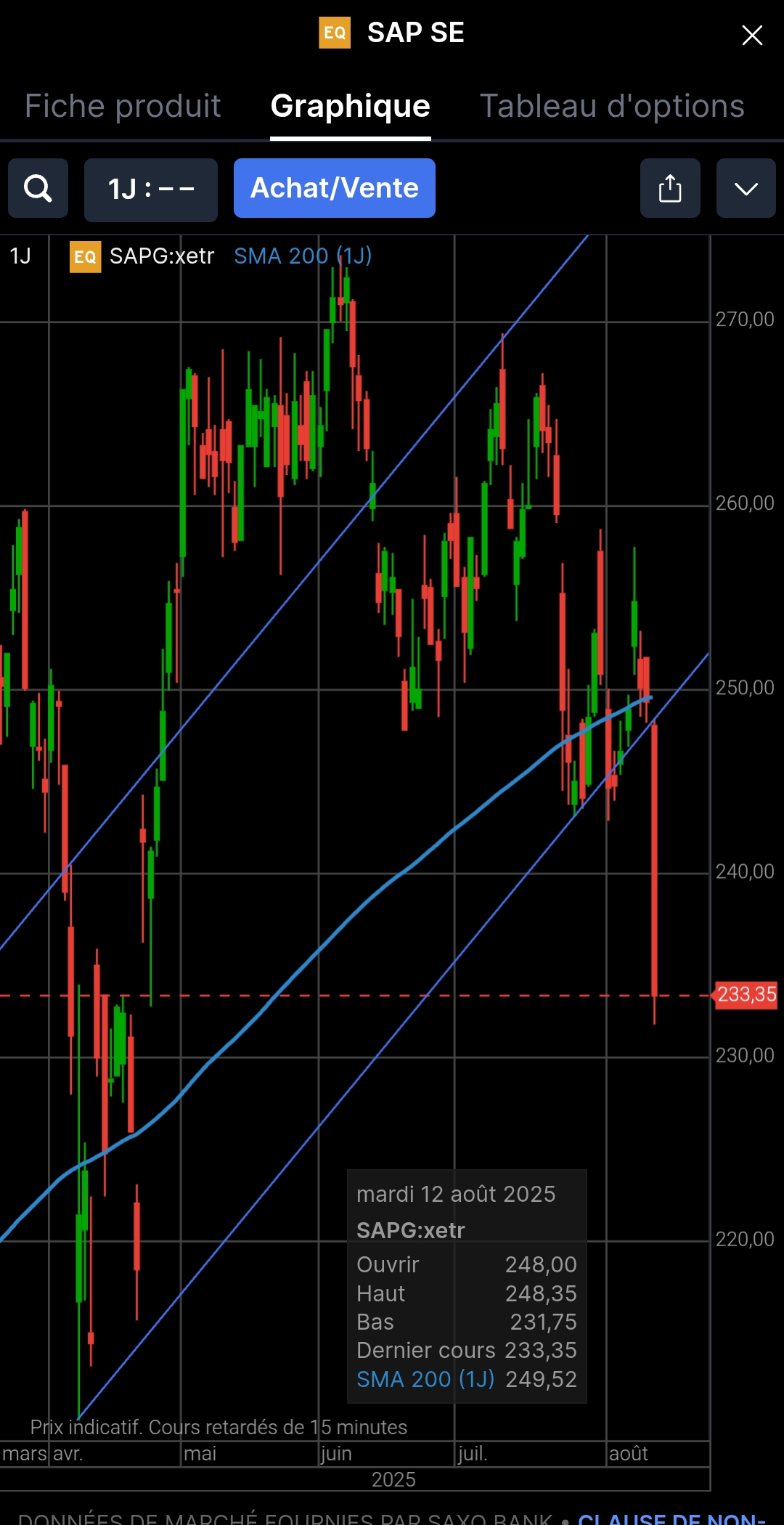784x1525 pixels.
Task: Change the 1J chart period
Action: [x=150, y=190]
